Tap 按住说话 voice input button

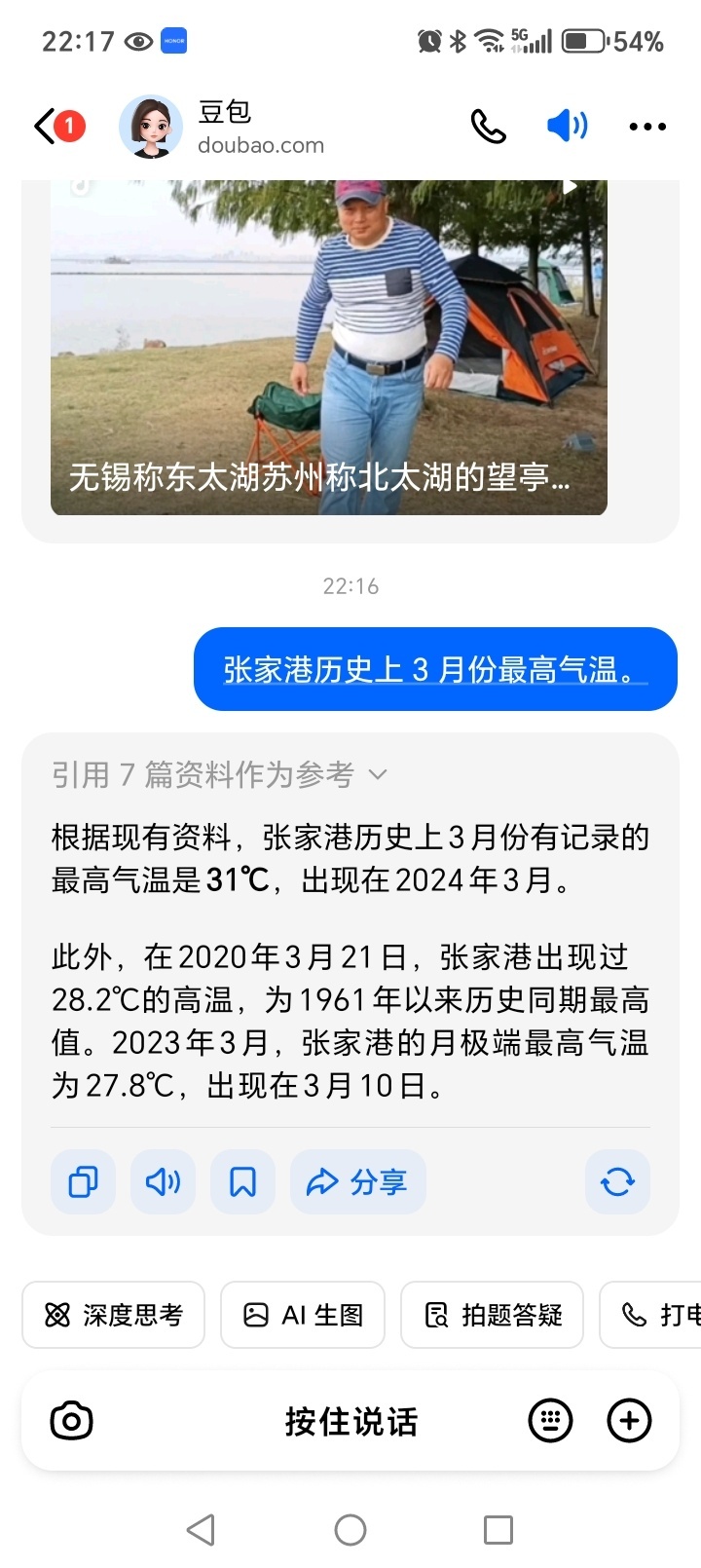pyautogui.click(x=350, y=1422)
